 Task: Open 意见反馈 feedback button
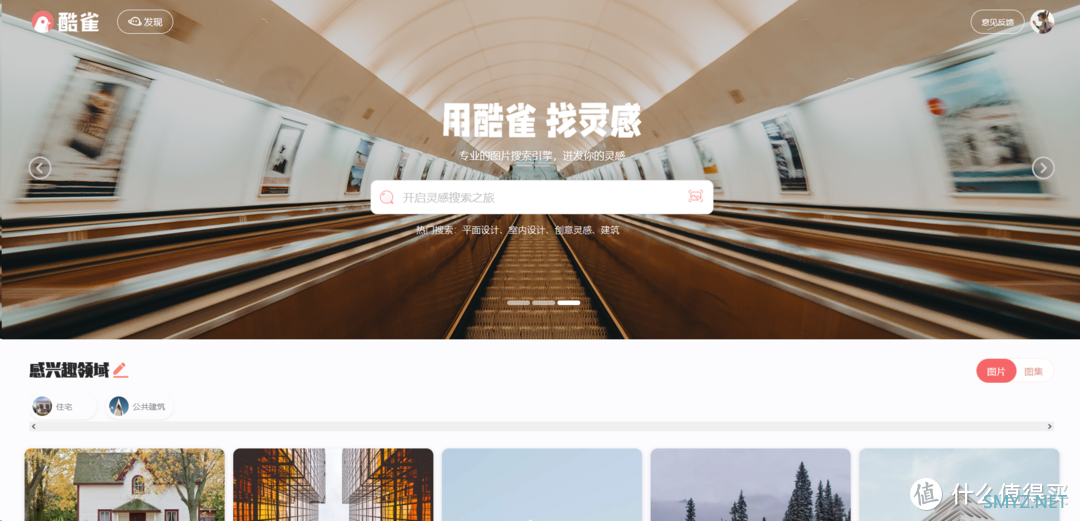point(997,22)
